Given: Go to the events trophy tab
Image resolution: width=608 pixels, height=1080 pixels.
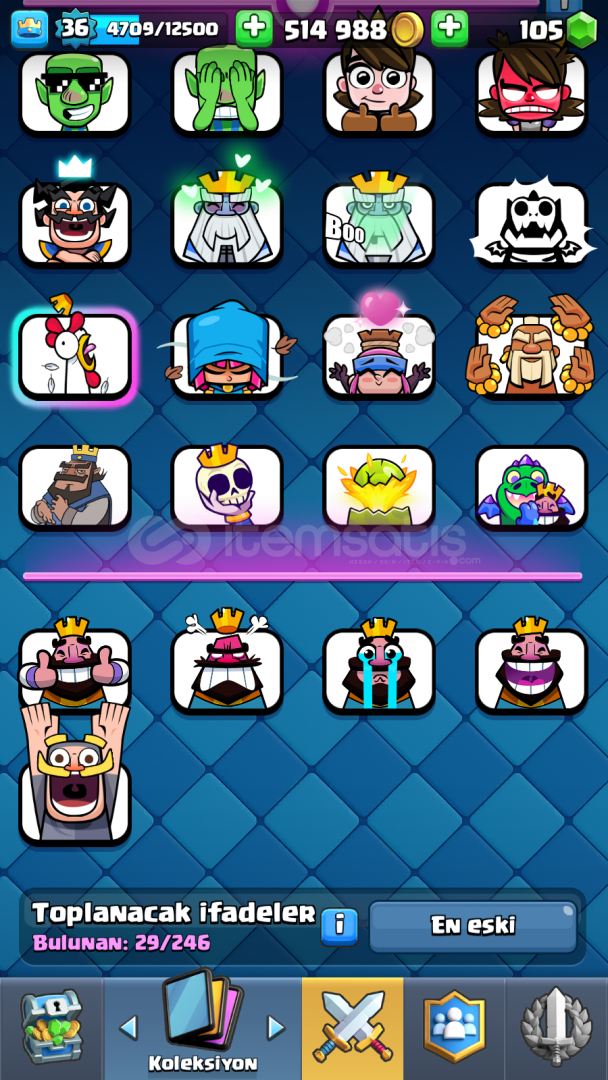Looking at the screenshot, I should 556,1028.
